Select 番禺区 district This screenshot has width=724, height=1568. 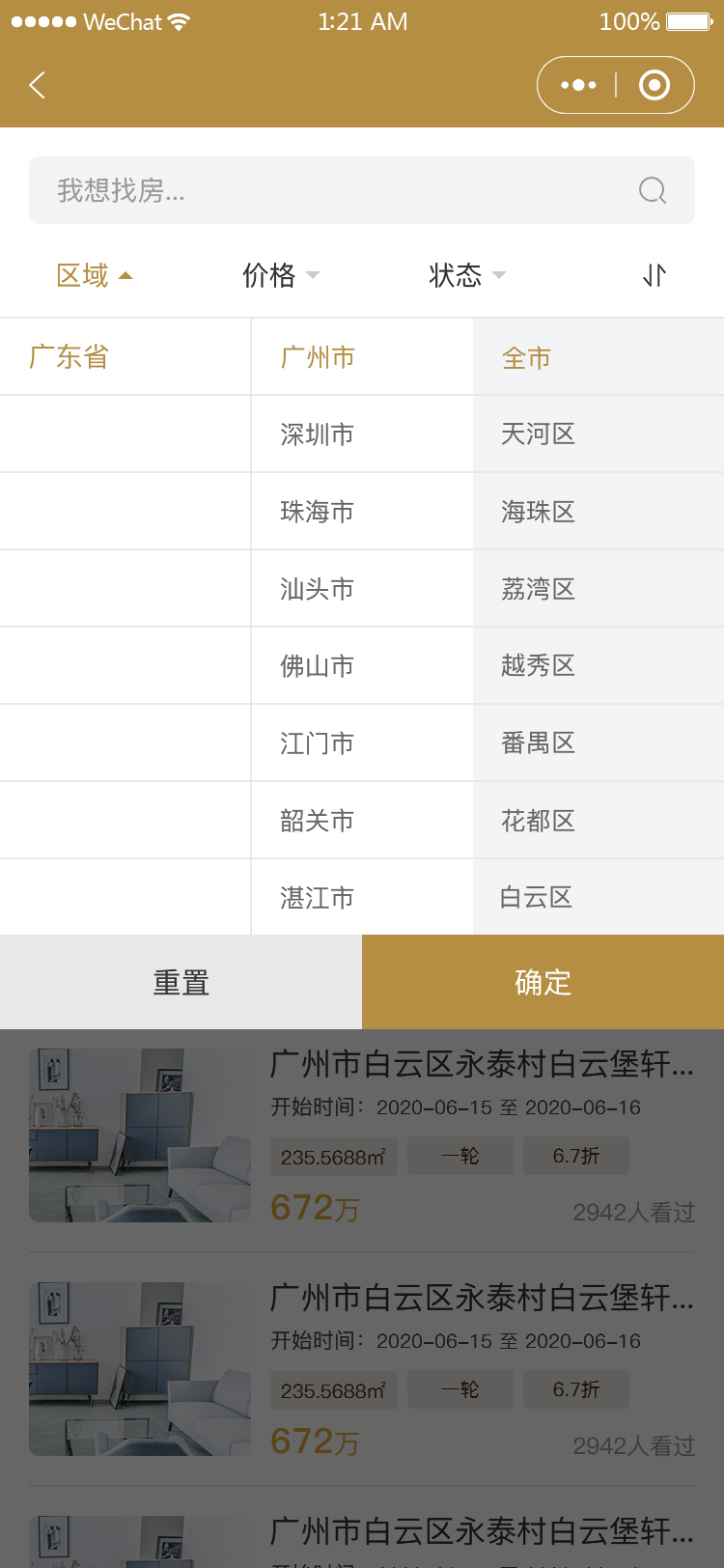click(x=538, y=743)
